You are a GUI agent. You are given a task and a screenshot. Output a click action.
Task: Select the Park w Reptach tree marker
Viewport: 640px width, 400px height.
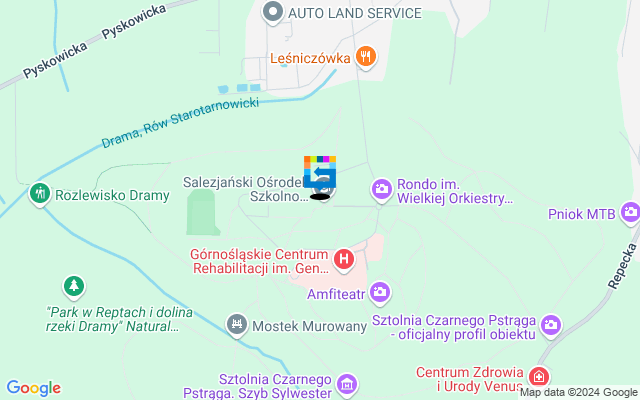tap(74, 288)
